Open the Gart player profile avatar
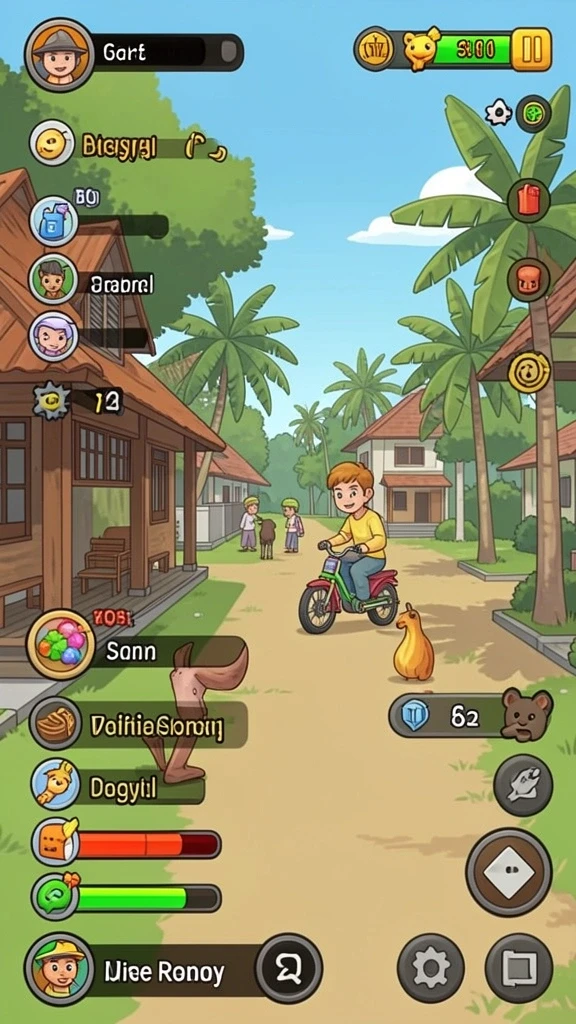The image size is (576, 1024). [59, 54]
